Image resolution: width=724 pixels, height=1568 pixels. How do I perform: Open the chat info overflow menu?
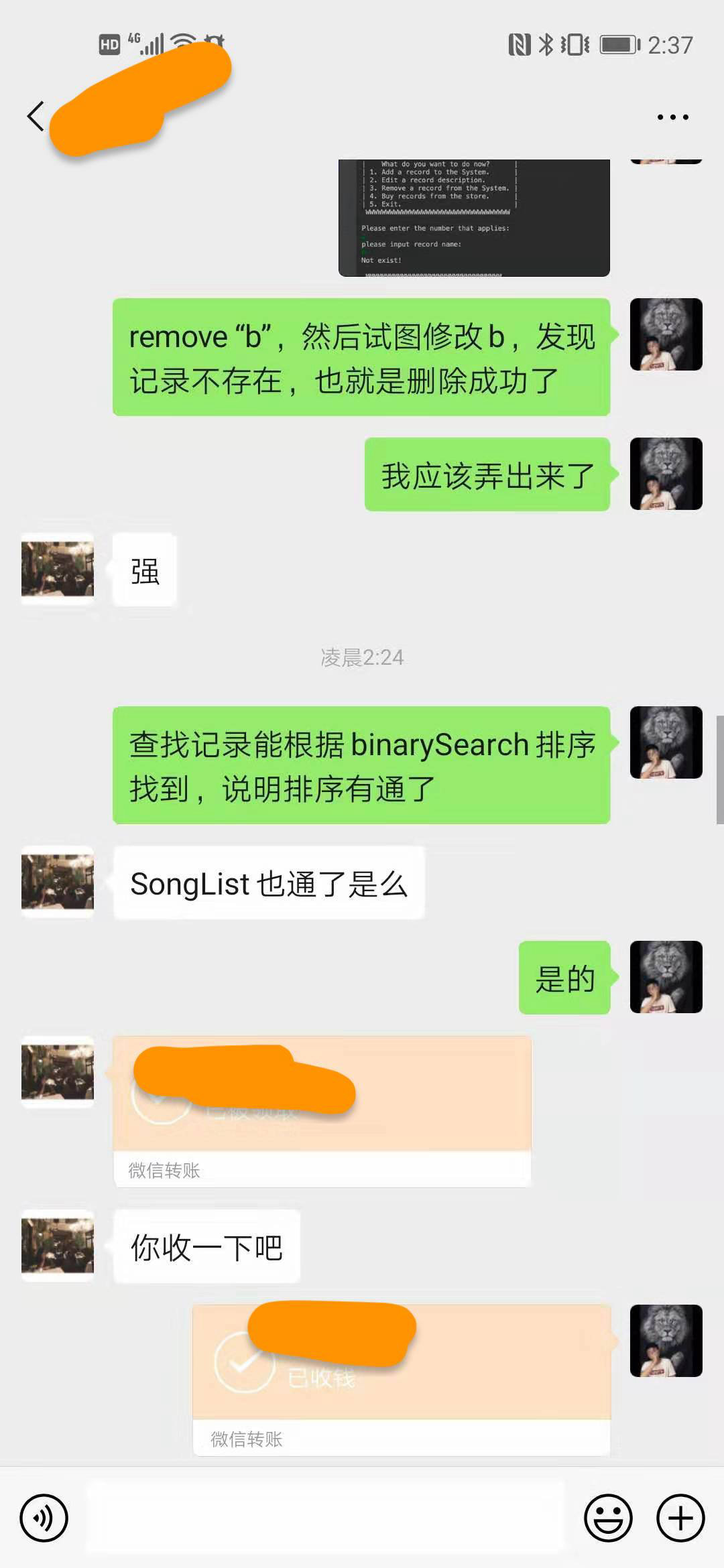tap(672, 117)
